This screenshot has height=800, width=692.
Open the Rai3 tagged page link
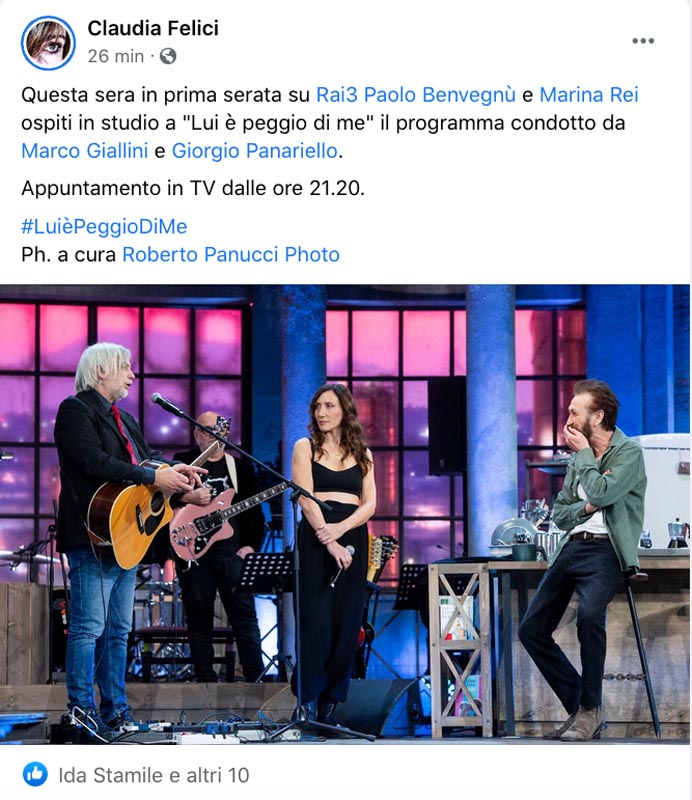pos(337,95)
